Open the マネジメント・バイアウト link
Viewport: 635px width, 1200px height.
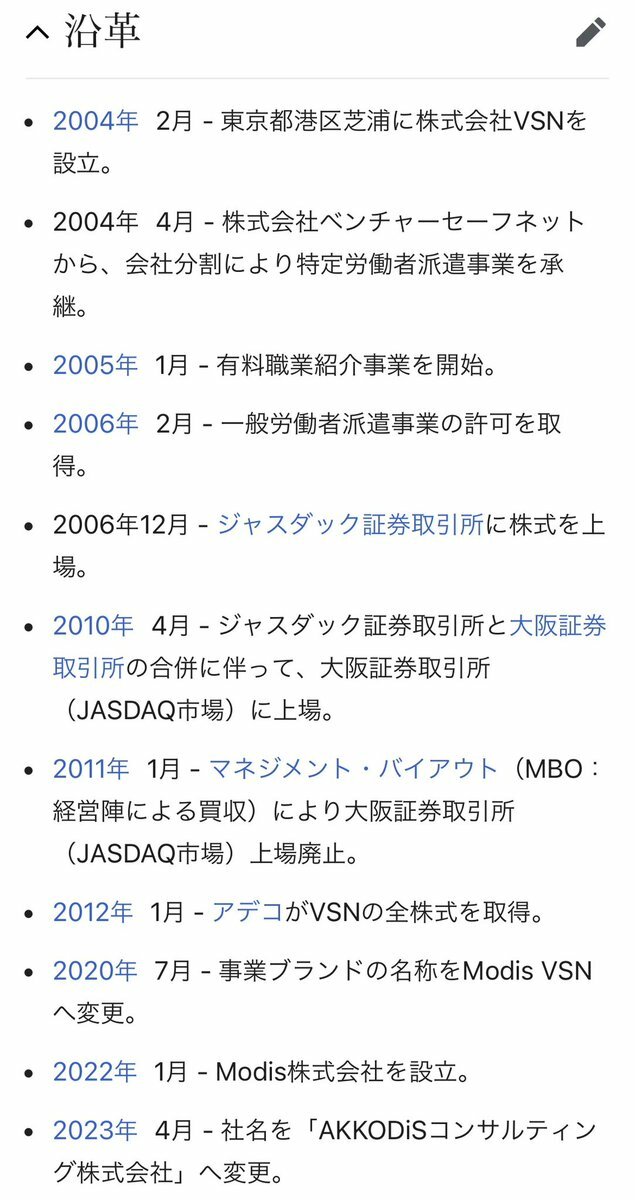tap(353, 768)
